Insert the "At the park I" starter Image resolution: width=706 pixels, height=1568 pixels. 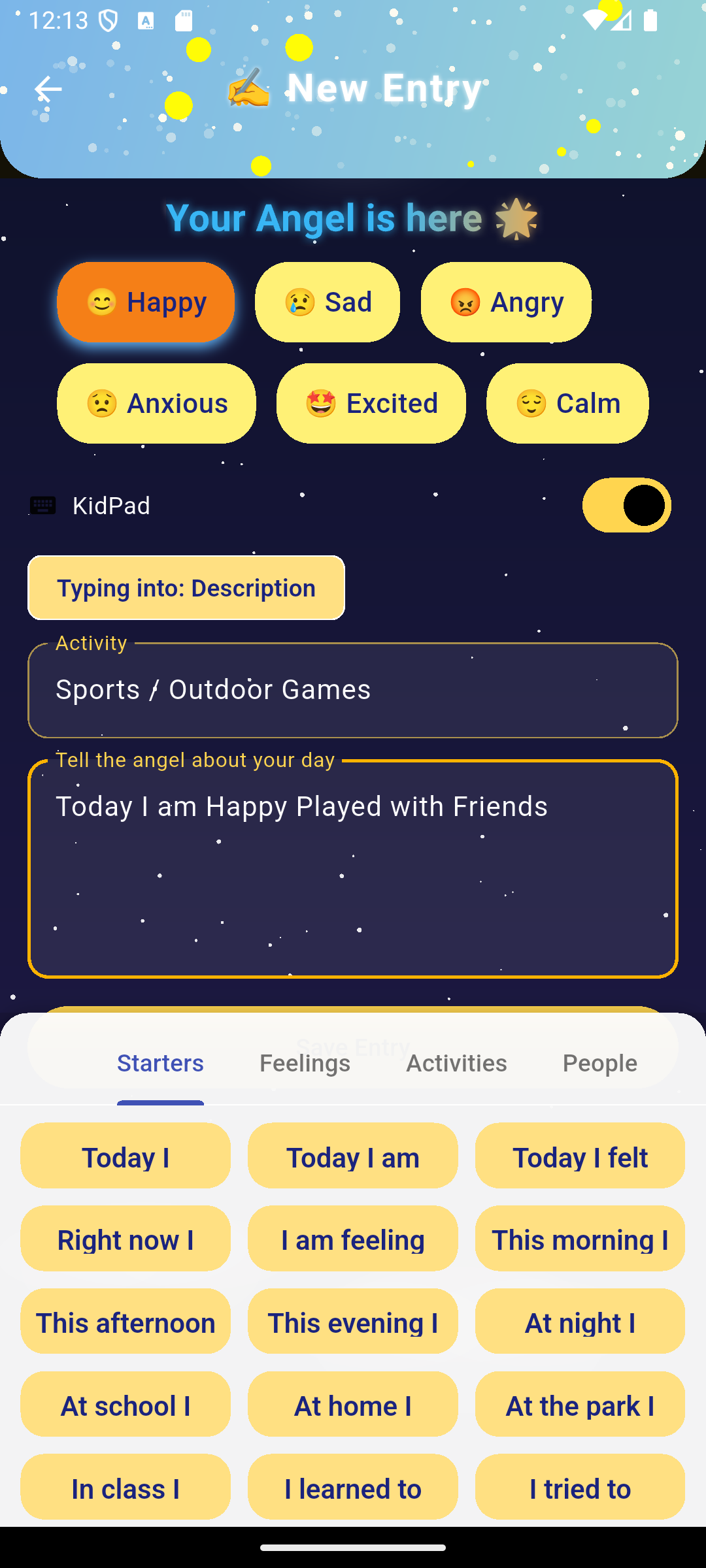580,1405
